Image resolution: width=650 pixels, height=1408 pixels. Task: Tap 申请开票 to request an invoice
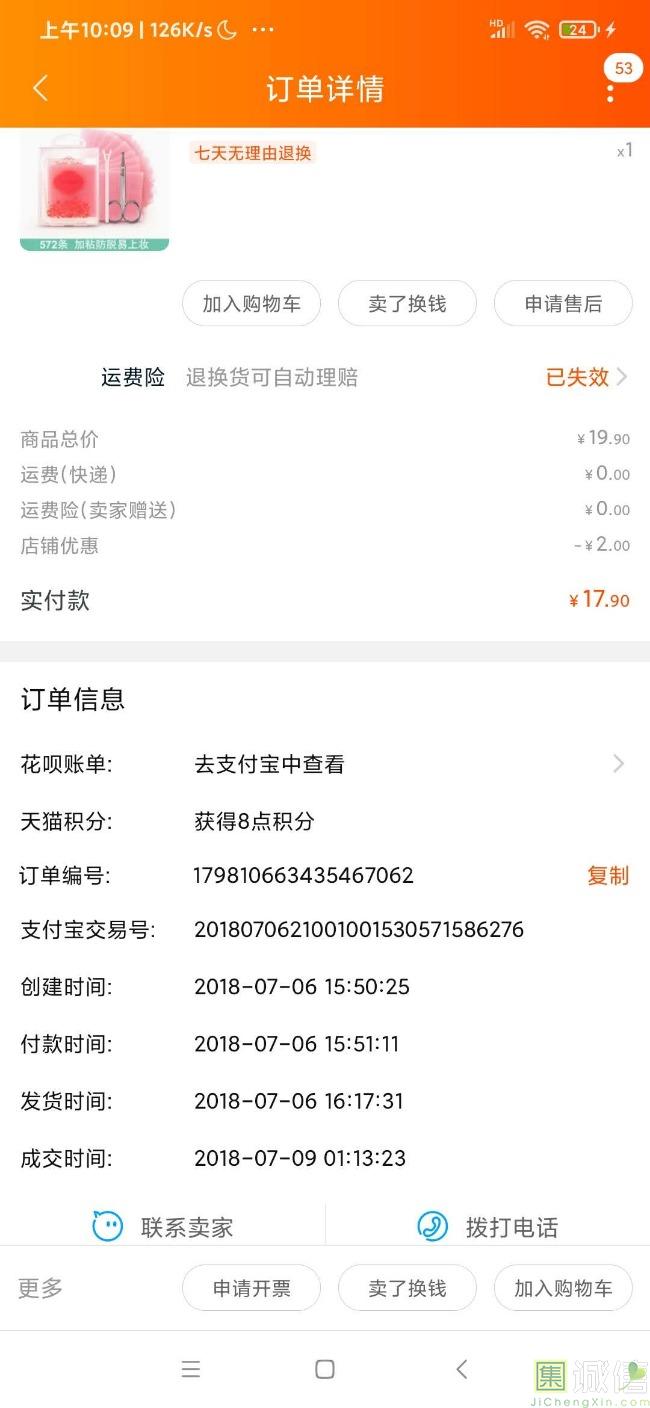click(x=251, y=1288)
